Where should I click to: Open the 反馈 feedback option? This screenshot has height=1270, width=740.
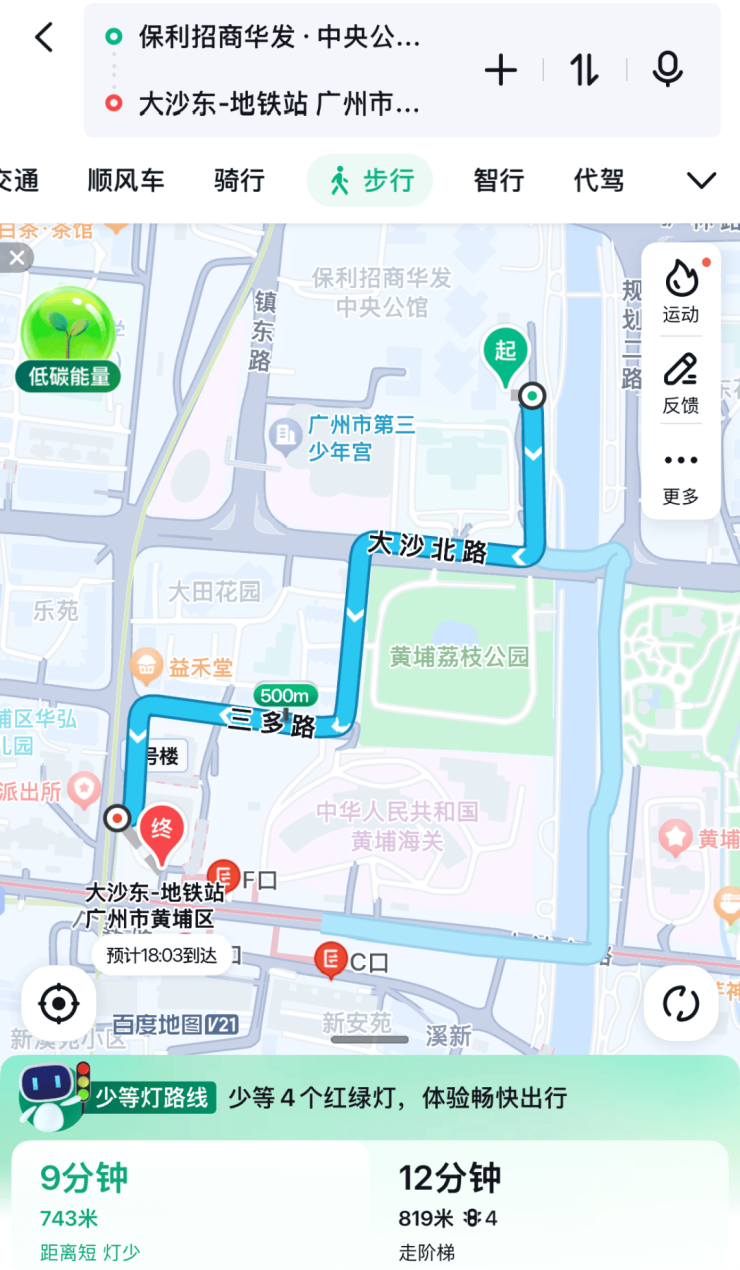click(x=681, y=383)
